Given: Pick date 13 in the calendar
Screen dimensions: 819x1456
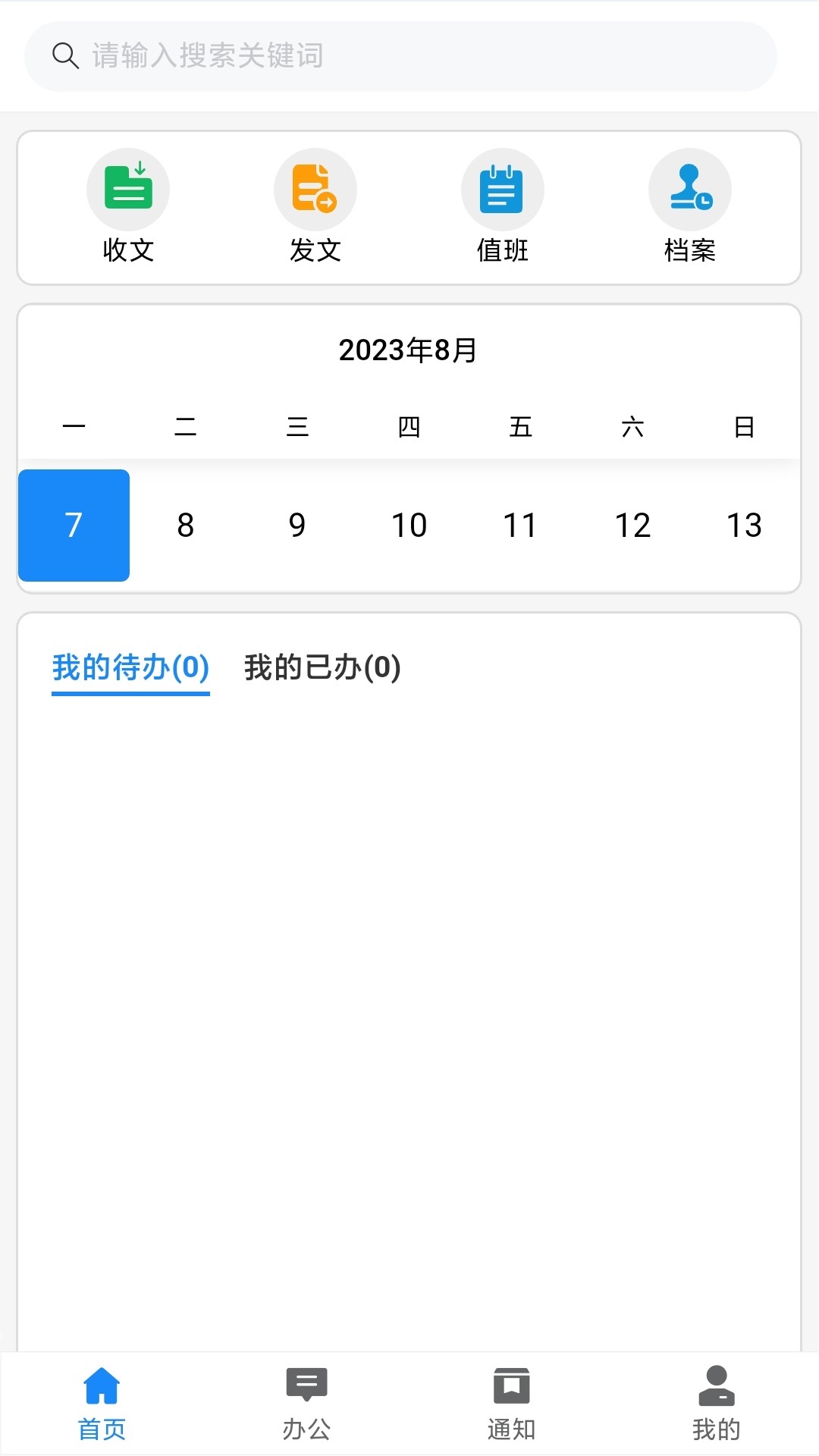Looking at the screenshot, I should pos(744,525).
